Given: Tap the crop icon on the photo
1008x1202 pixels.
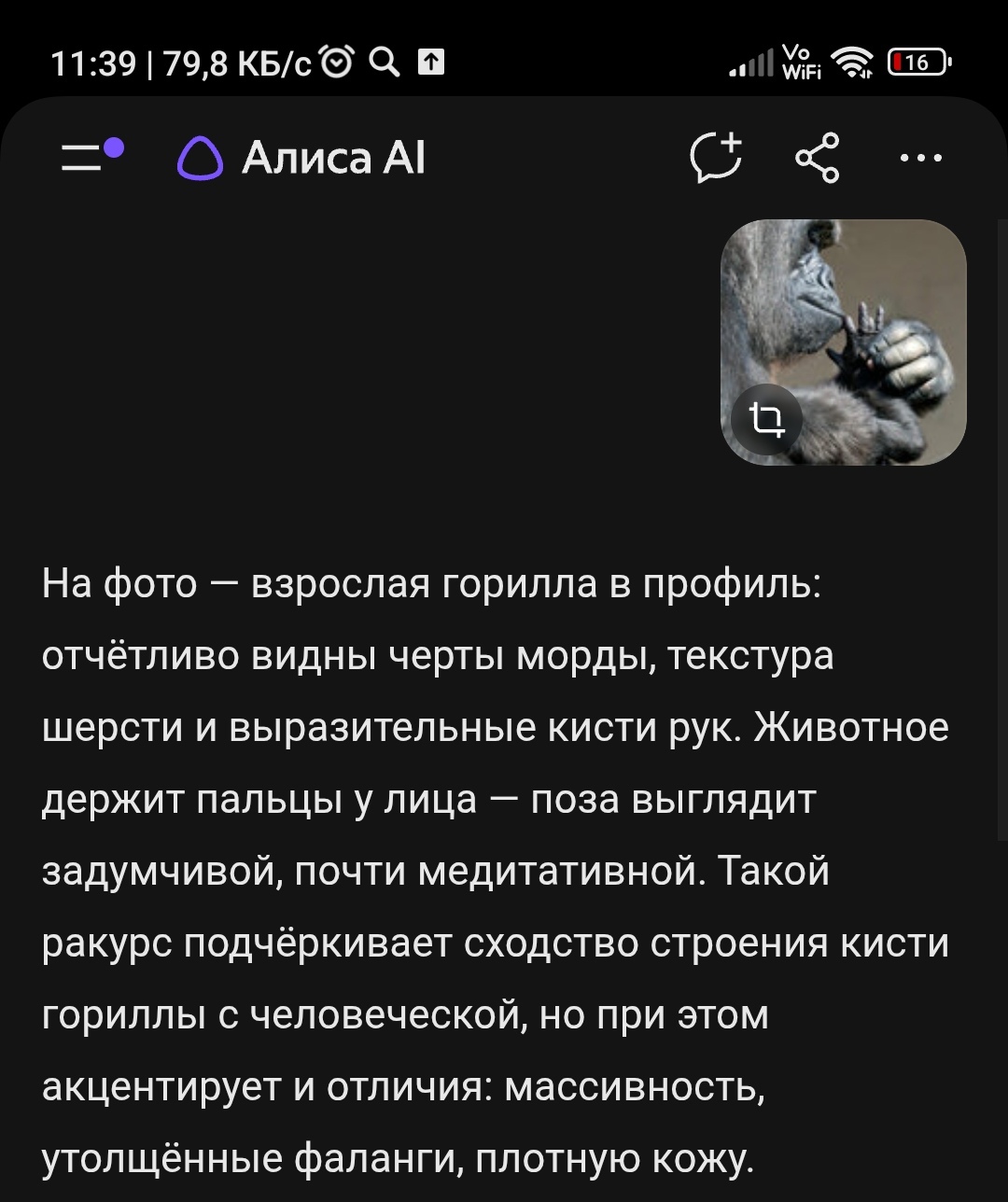Looking at the screenshot, I should point(766,420).
